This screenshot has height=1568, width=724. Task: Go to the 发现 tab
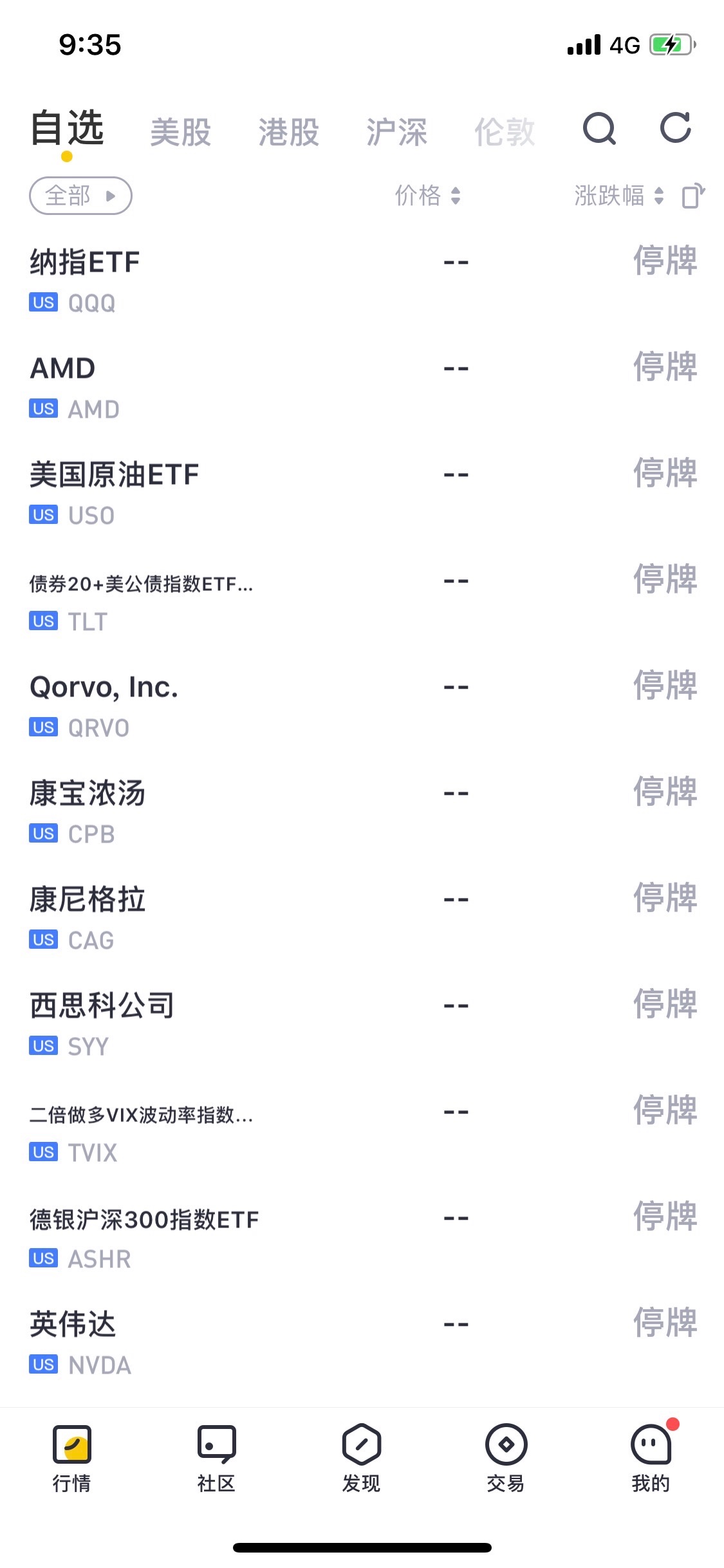361,1458
